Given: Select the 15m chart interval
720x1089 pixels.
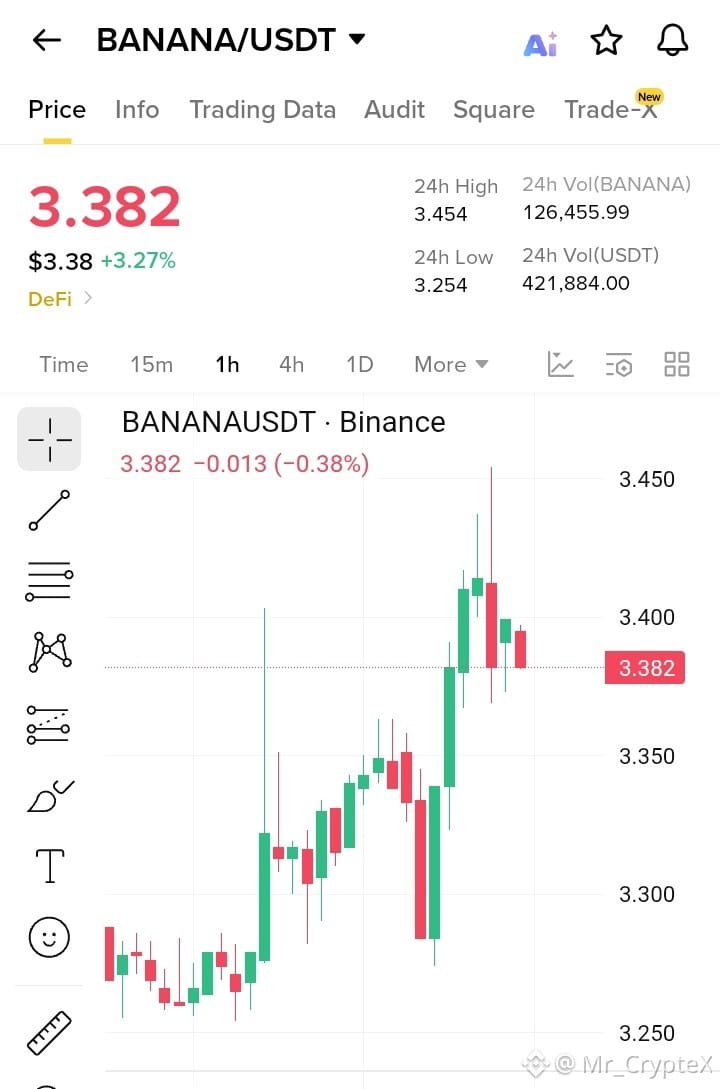Looking at the screenshot, I should click(151, 365).
